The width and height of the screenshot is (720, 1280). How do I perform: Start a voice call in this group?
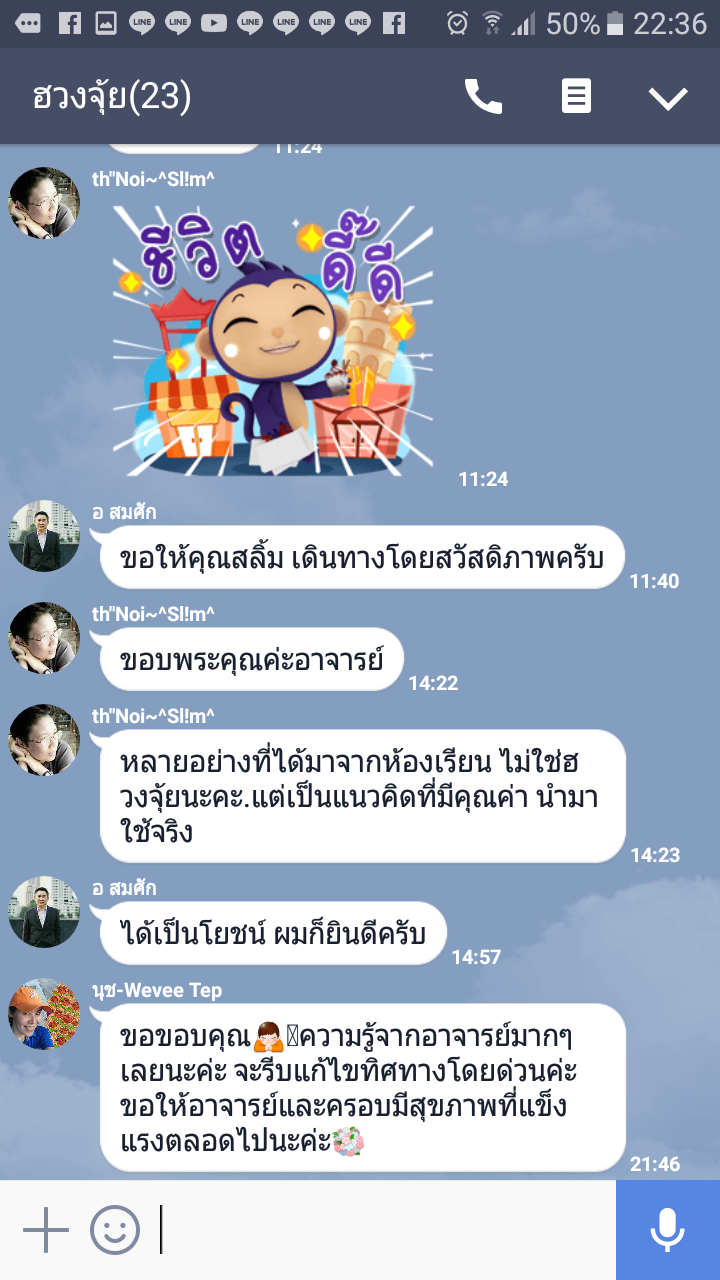pos(483,97)
